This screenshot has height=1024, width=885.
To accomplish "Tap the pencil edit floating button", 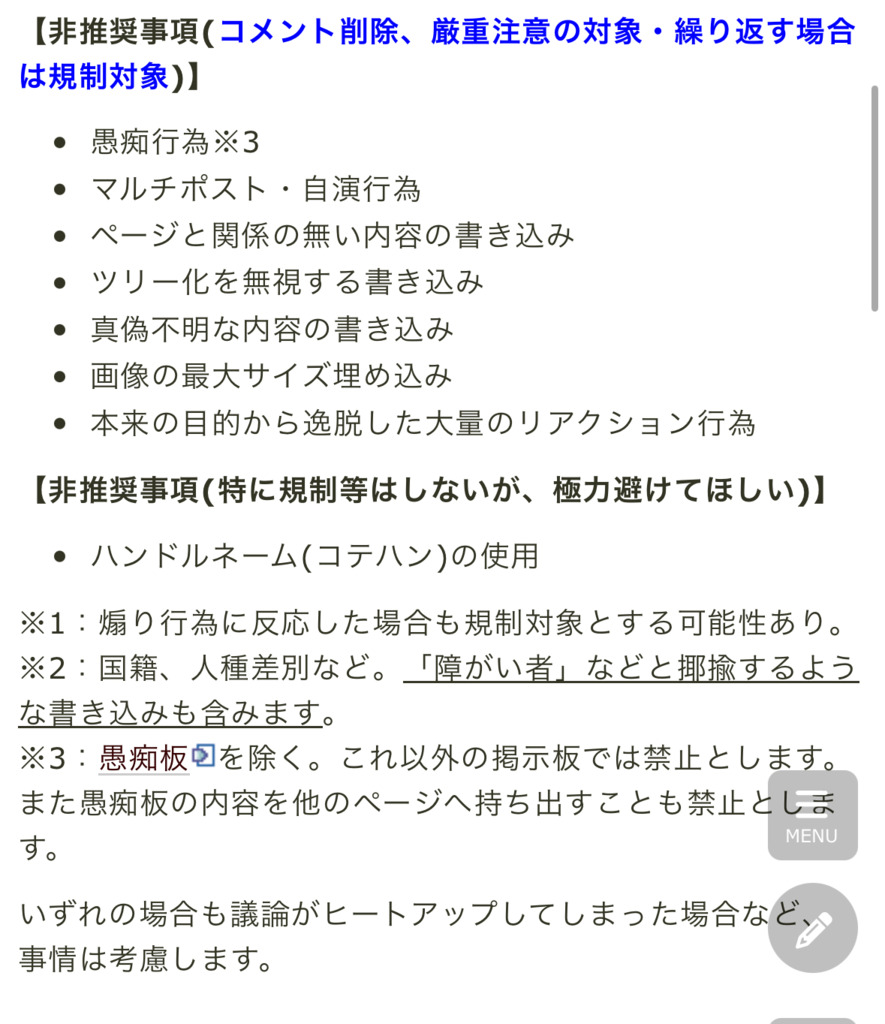I will click(812, 928).
